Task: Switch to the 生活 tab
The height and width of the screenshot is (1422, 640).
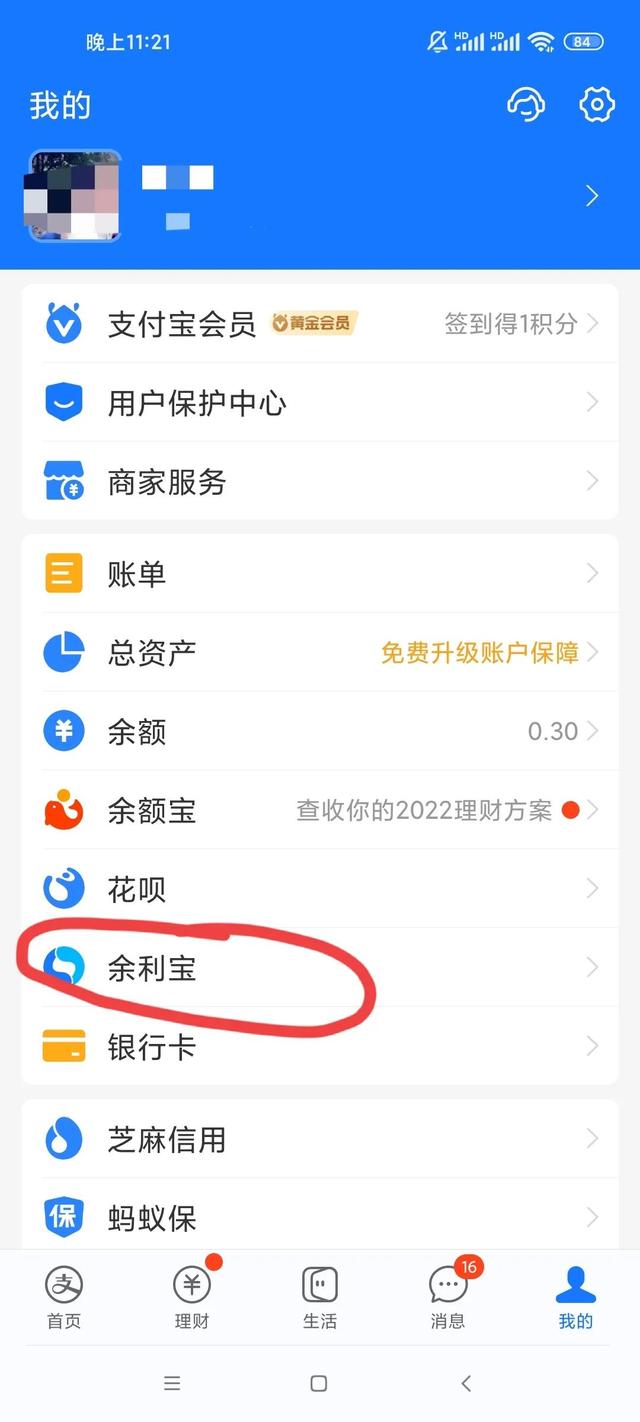Action: pyautogui.click(x=320, y=1297)
